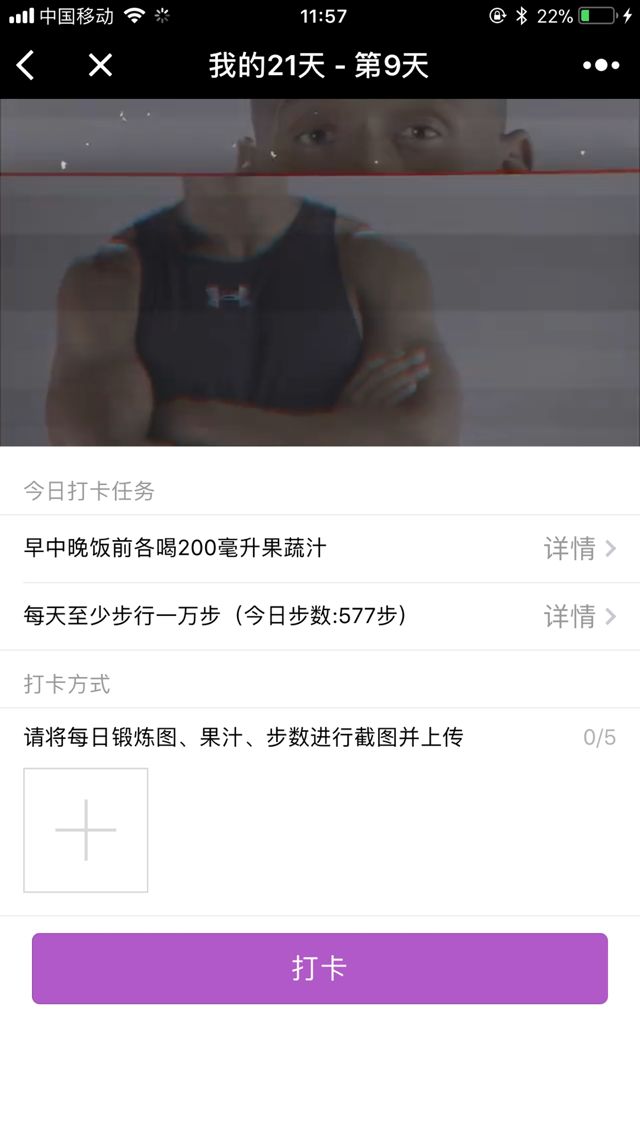Image resolution: width=640 pixels, height=1137 pixels.
Task: Add a screenshot with the plus tile
Action: [x=86, y=830]
